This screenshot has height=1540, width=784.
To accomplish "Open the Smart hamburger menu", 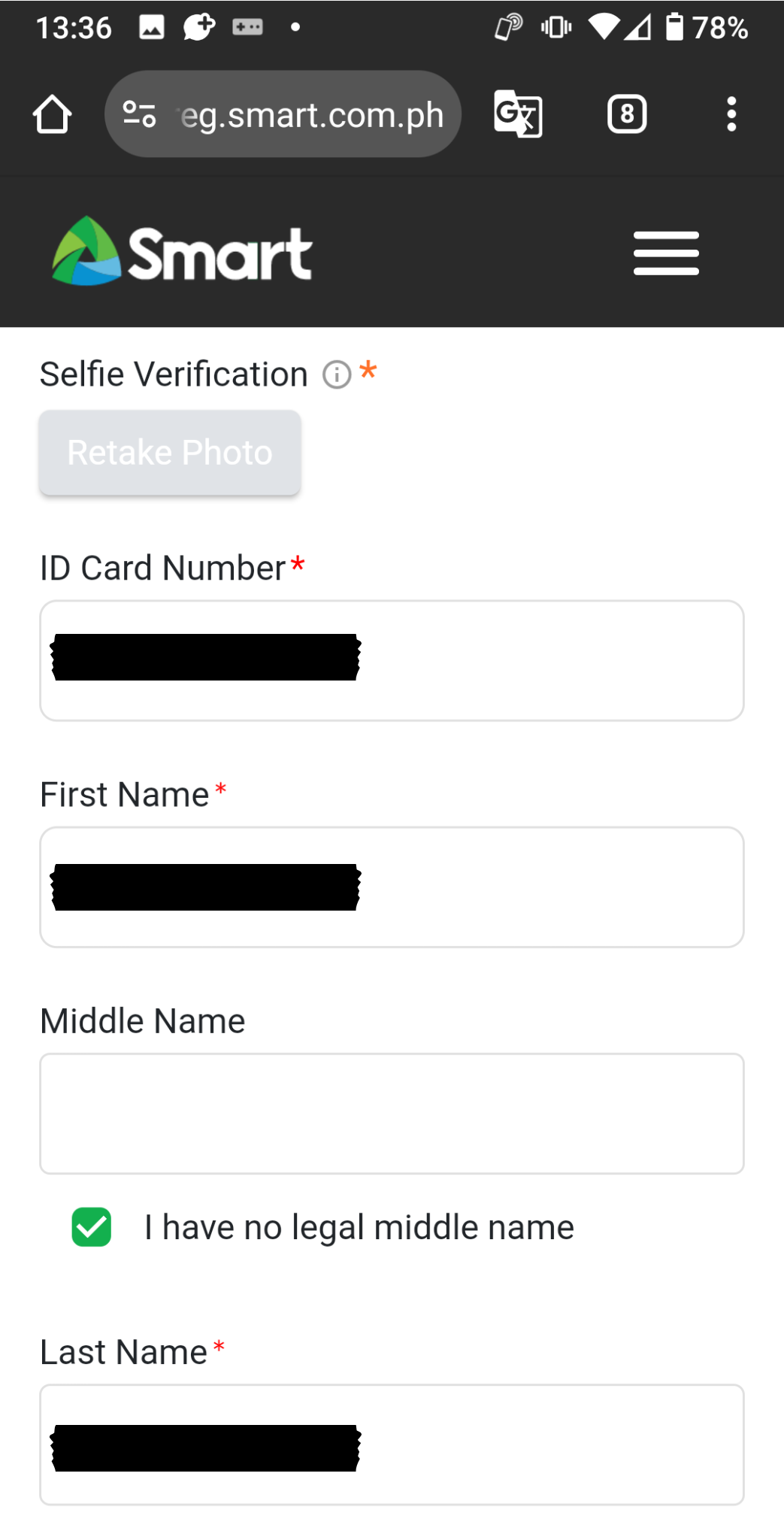I will click(666, 253).
